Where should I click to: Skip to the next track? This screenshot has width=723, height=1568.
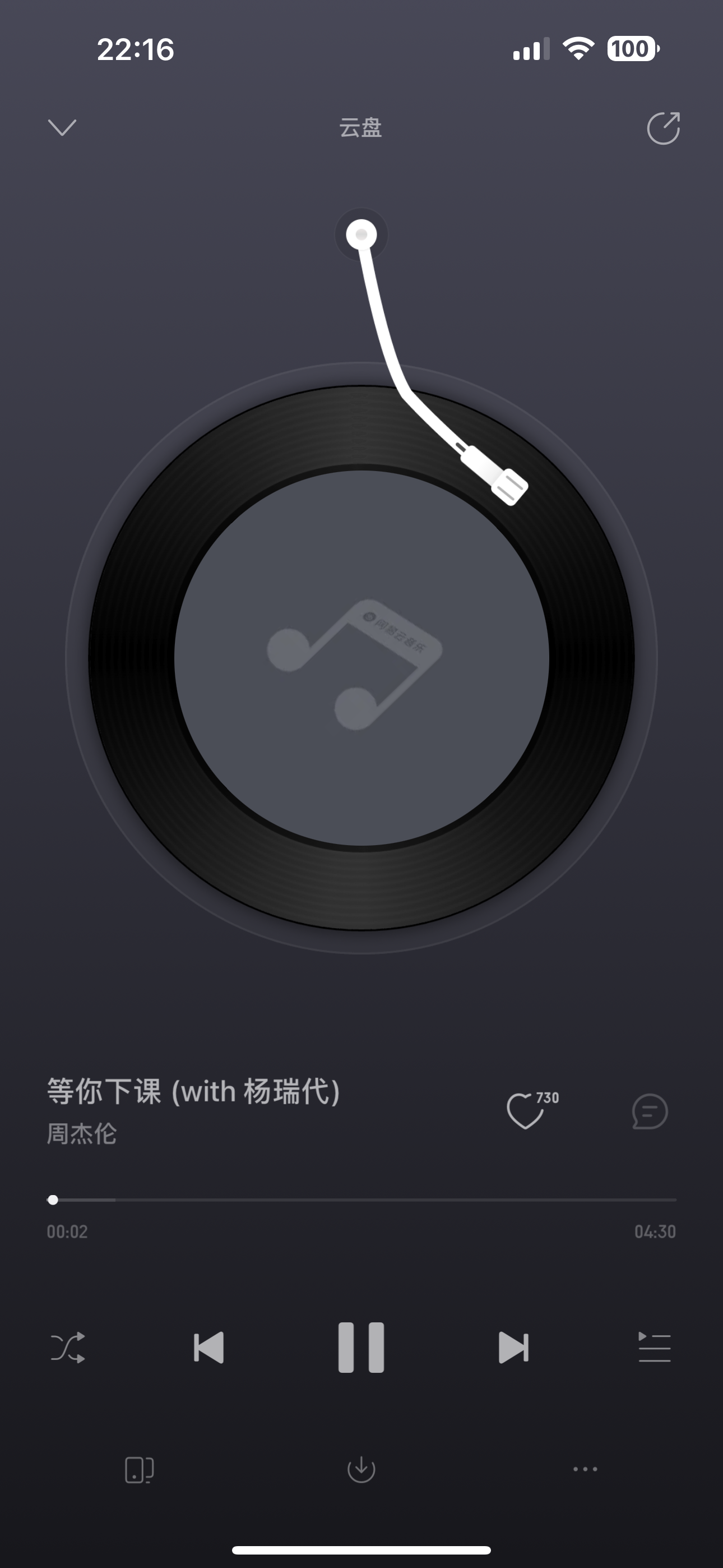[513, 1348]
